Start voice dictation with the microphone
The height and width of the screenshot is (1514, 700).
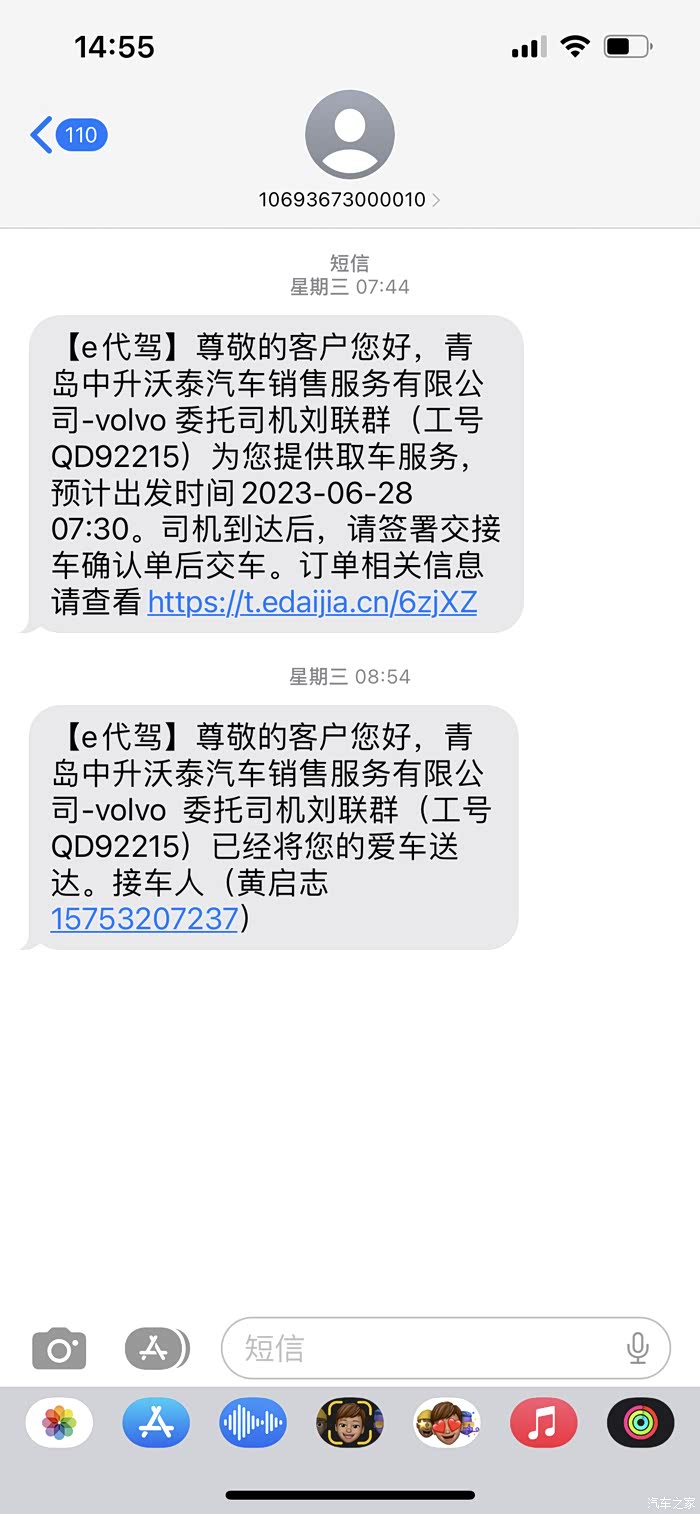[637, 1349]
